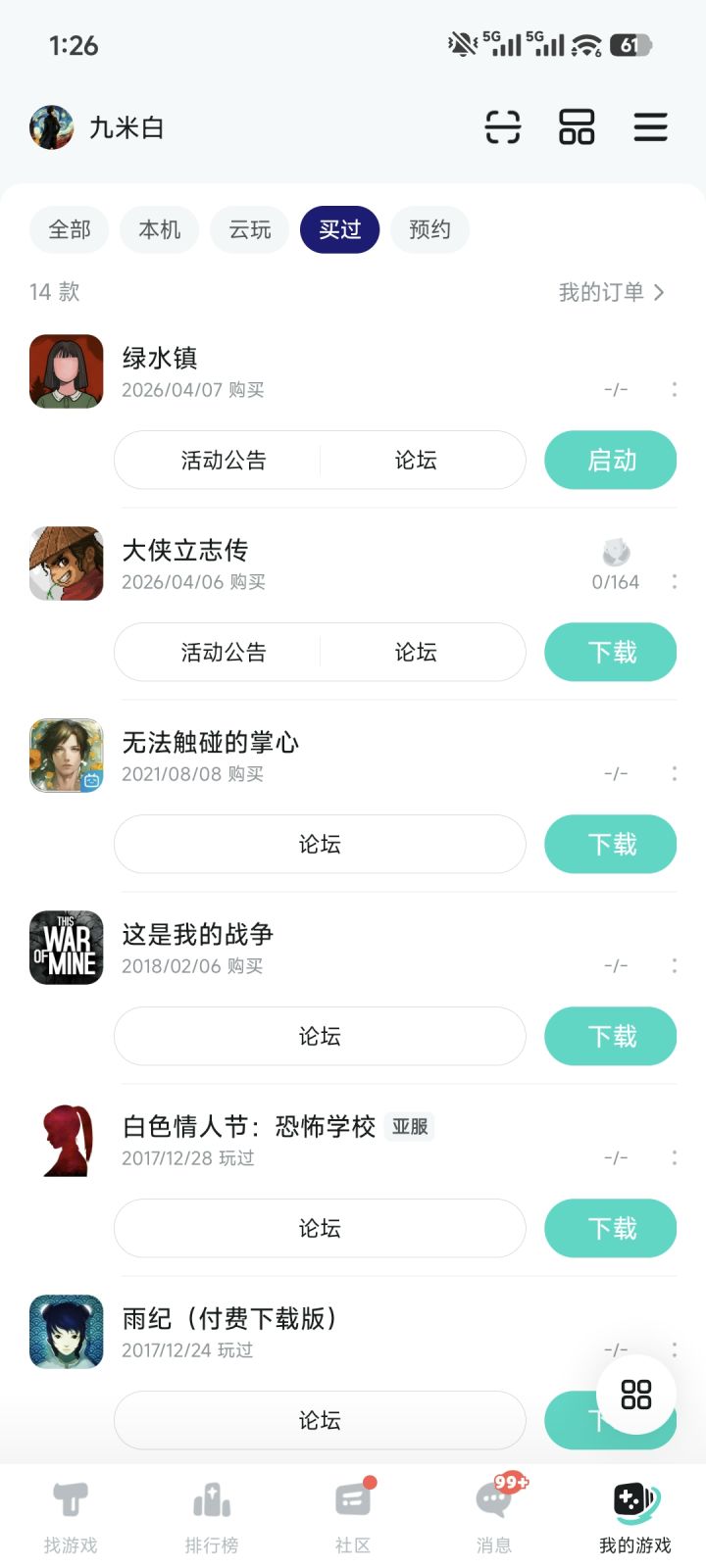Go to the 找游戏 tab

pyautogui.click(x=71, y=1517)
